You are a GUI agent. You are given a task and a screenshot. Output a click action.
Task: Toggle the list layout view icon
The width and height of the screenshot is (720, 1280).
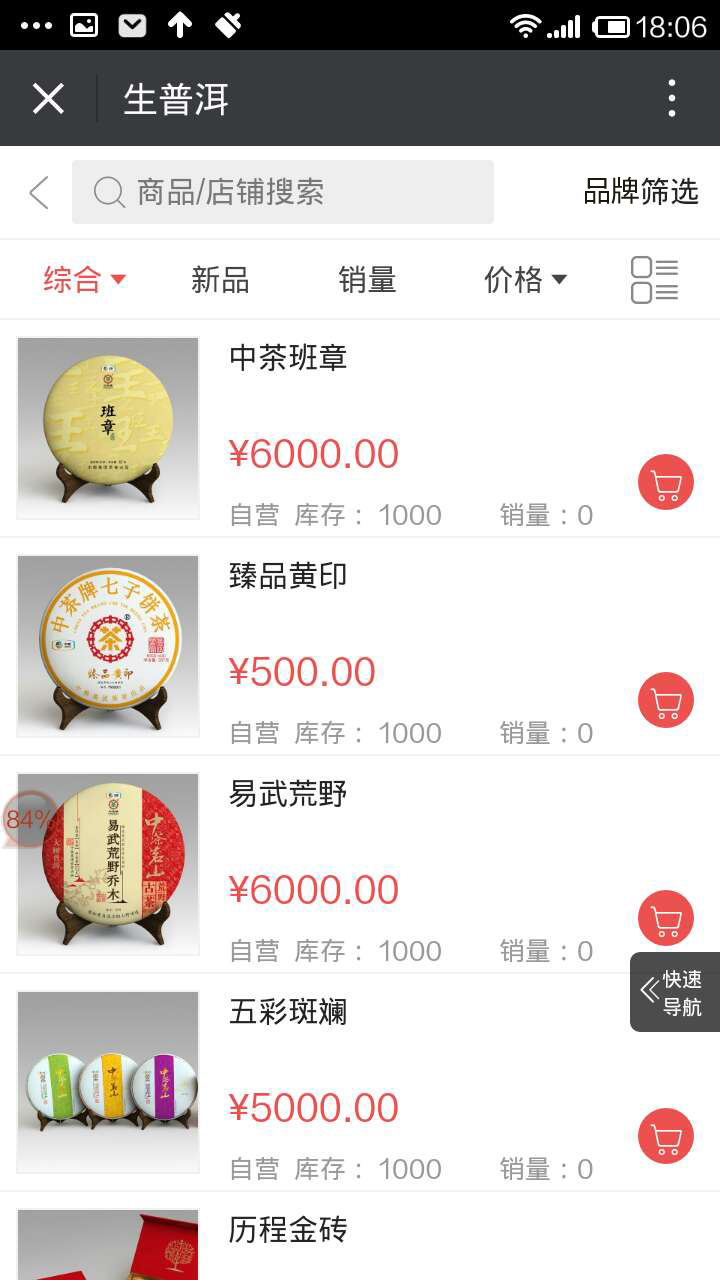(x=655, y=280)
